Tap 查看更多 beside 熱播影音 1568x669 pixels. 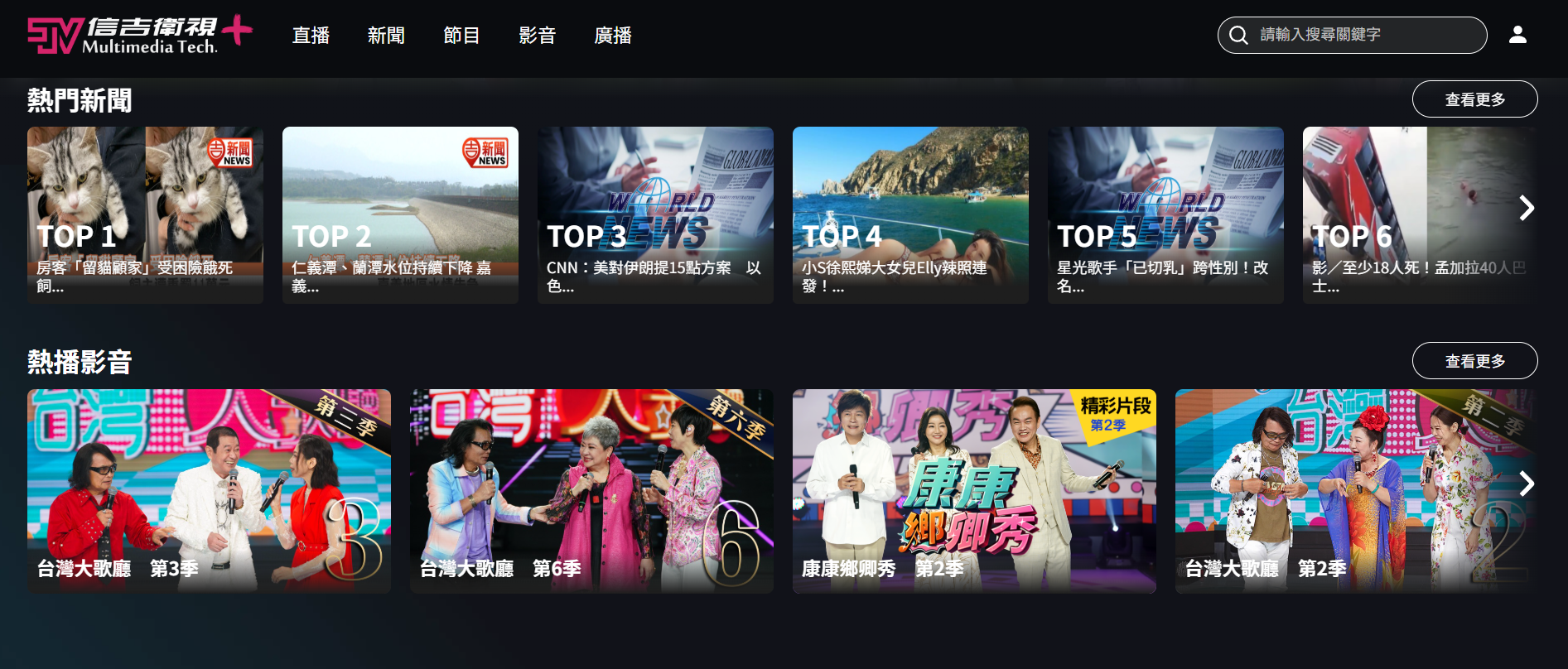point(1474,361)
